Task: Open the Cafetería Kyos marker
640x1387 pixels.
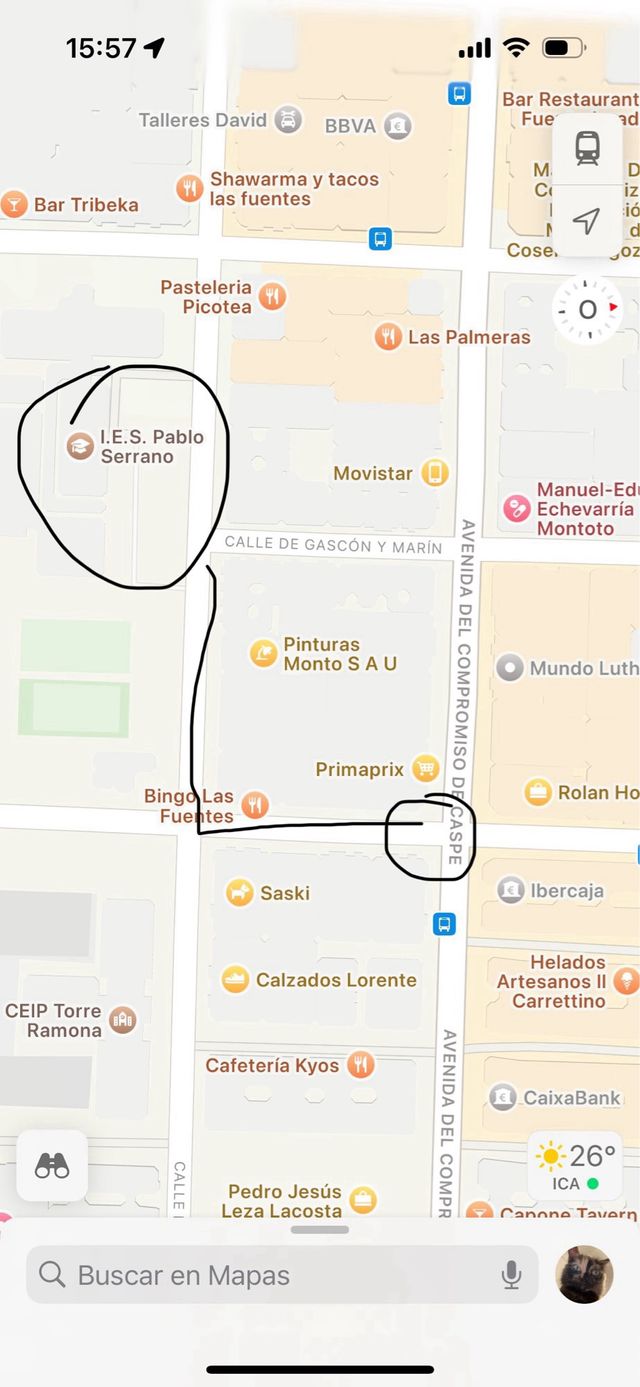Action: pyautogui.click(x=361, y=1065)
